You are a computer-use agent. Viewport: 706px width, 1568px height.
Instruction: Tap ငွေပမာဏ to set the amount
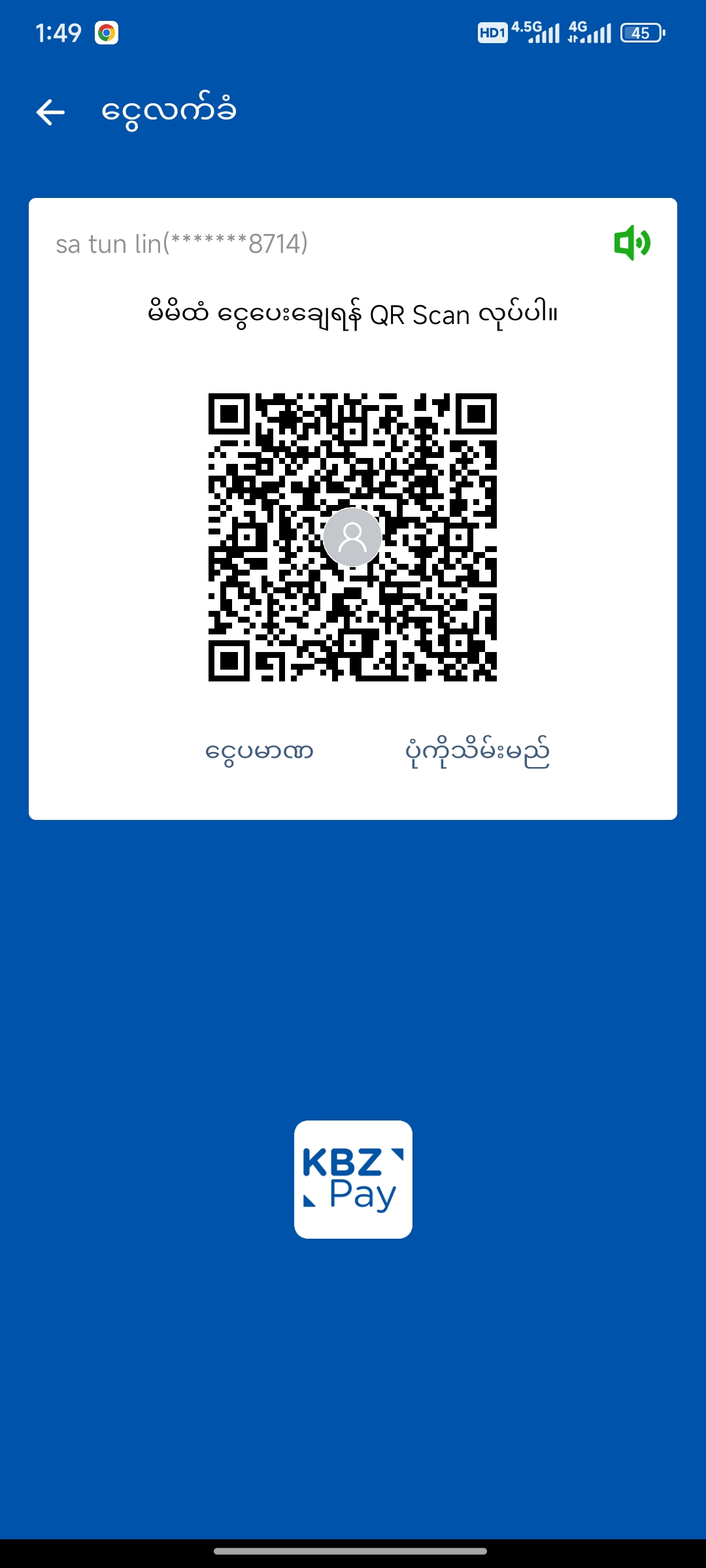click(259, 751)
